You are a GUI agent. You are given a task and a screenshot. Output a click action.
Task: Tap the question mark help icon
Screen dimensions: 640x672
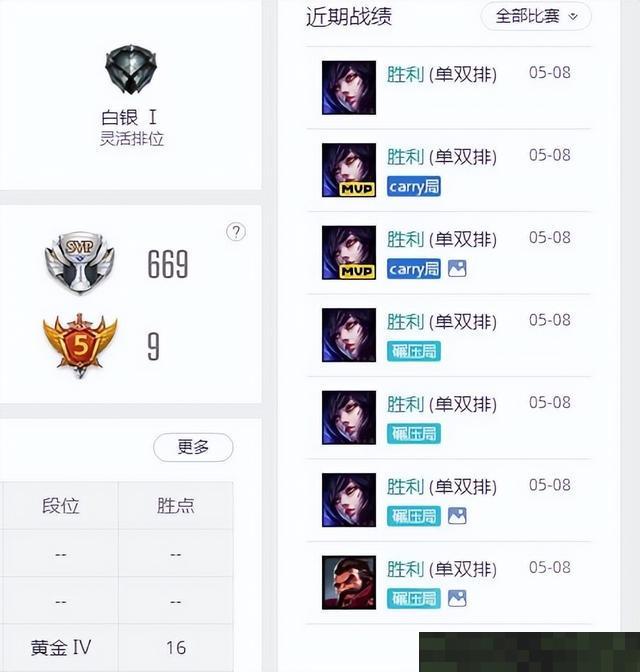click(236, 232)
